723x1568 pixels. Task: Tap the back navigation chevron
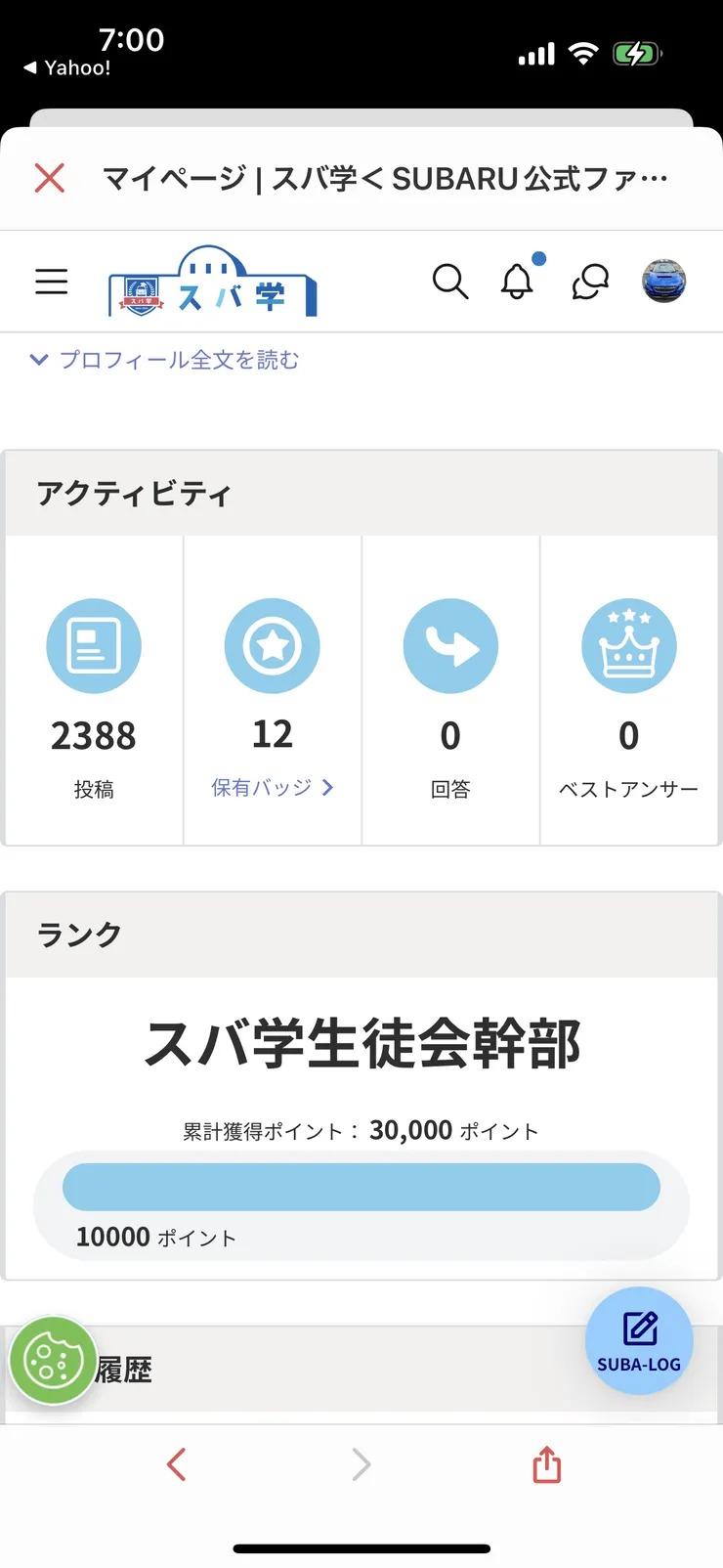tap(176, 1464)
